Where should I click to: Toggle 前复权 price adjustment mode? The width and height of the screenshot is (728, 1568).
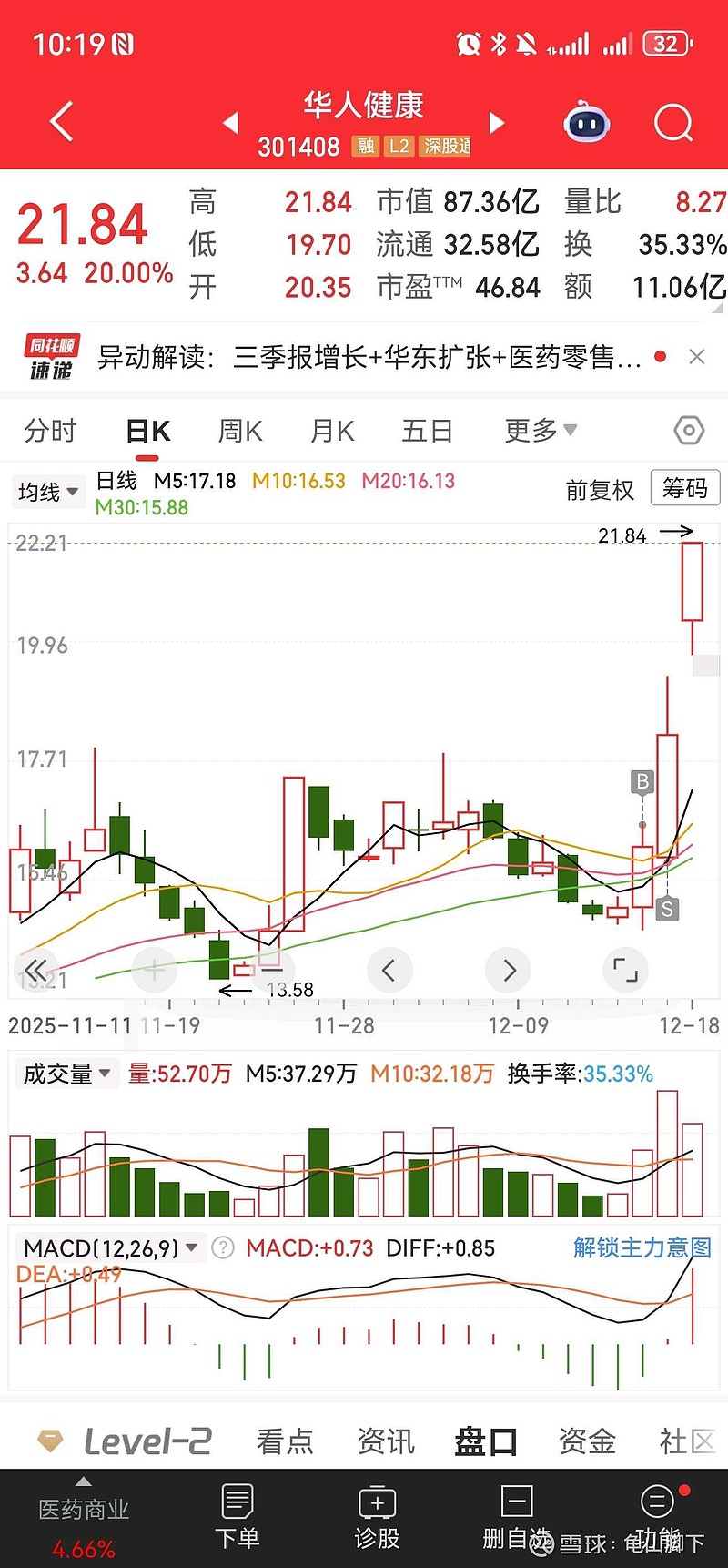pos(600,489)
